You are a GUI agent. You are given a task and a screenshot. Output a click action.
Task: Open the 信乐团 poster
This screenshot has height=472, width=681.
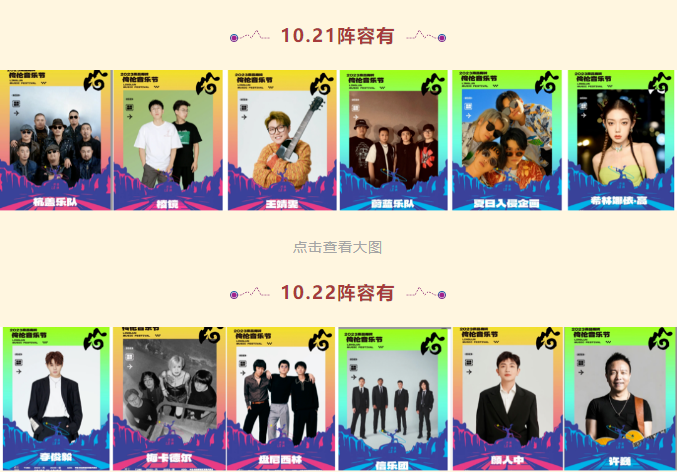point(393,398)
